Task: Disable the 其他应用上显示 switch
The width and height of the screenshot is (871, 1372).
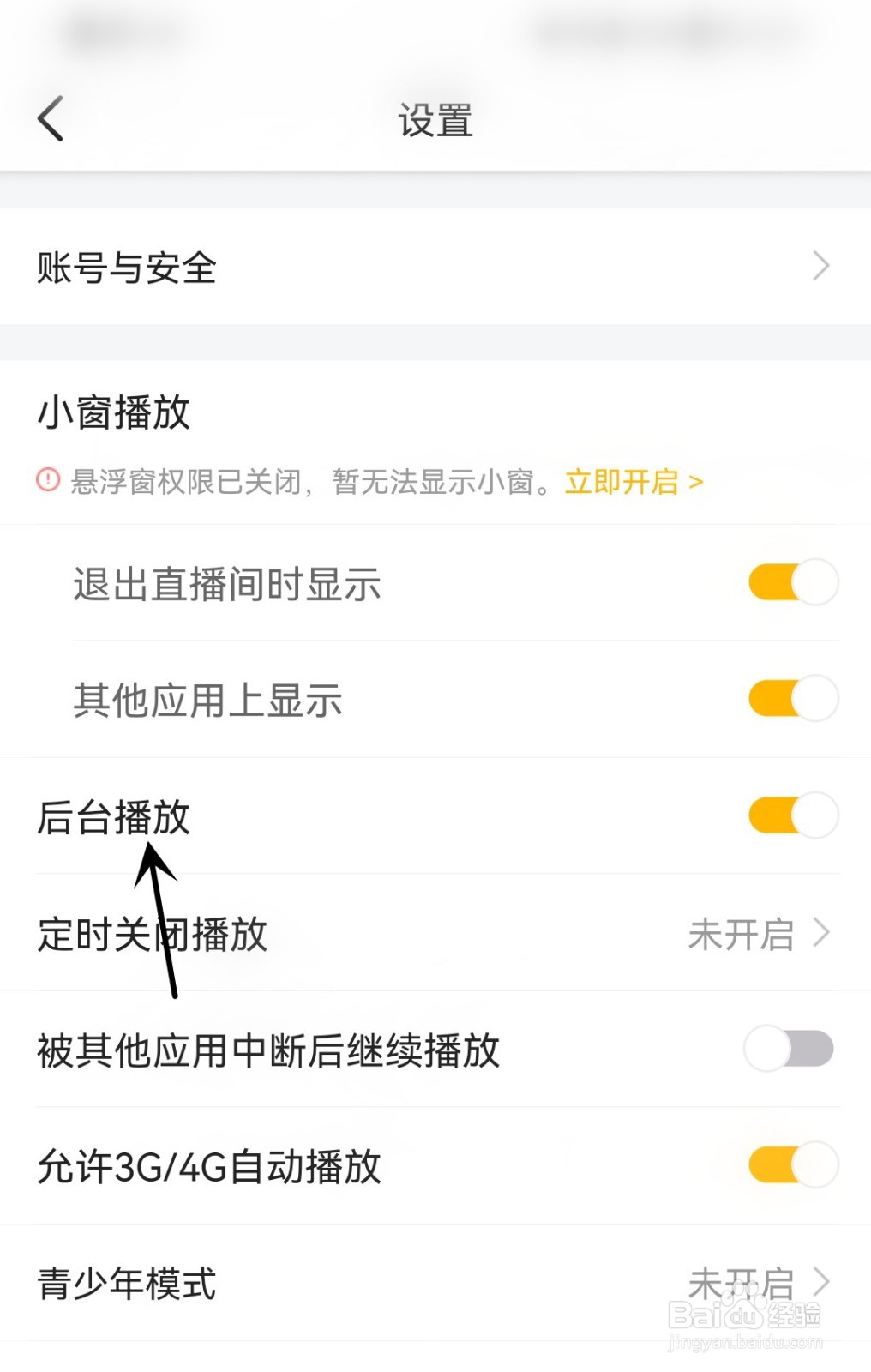Action: click(792, 699)
